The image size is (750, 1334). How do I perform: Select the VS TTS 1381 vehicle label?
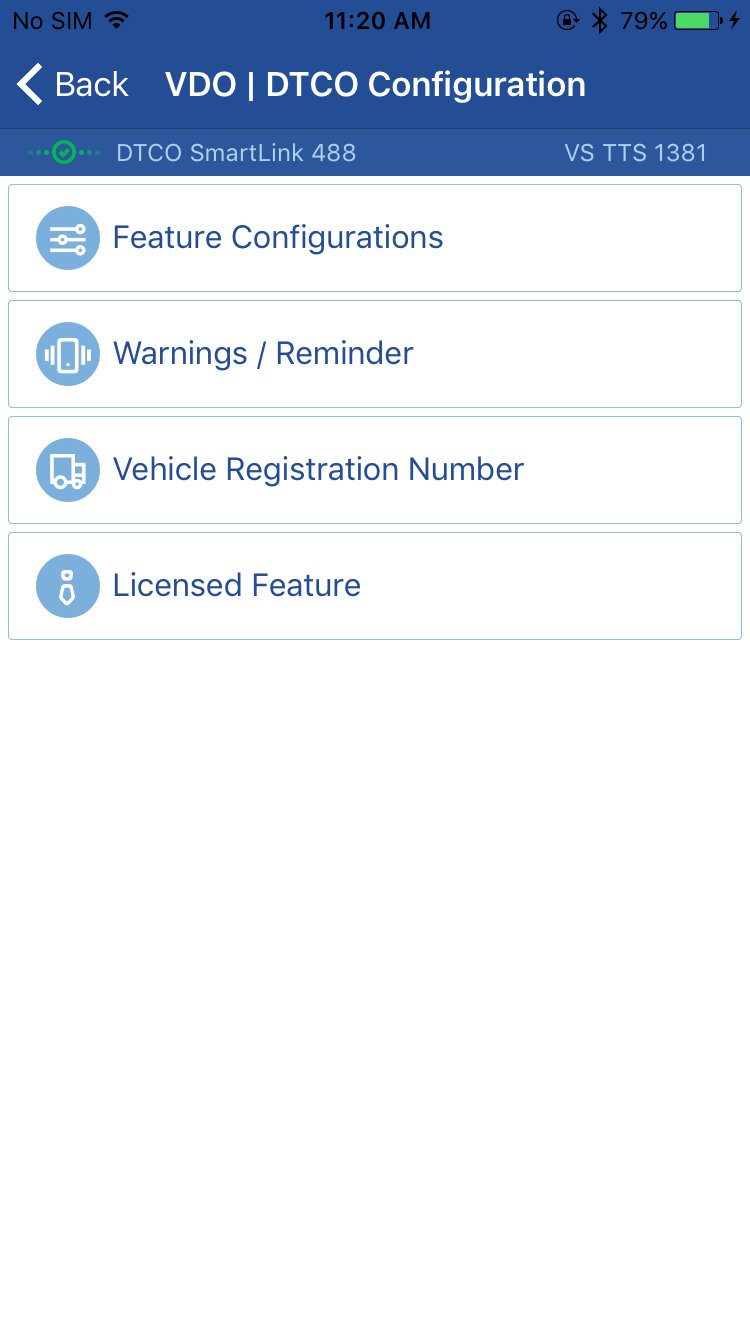637,152
